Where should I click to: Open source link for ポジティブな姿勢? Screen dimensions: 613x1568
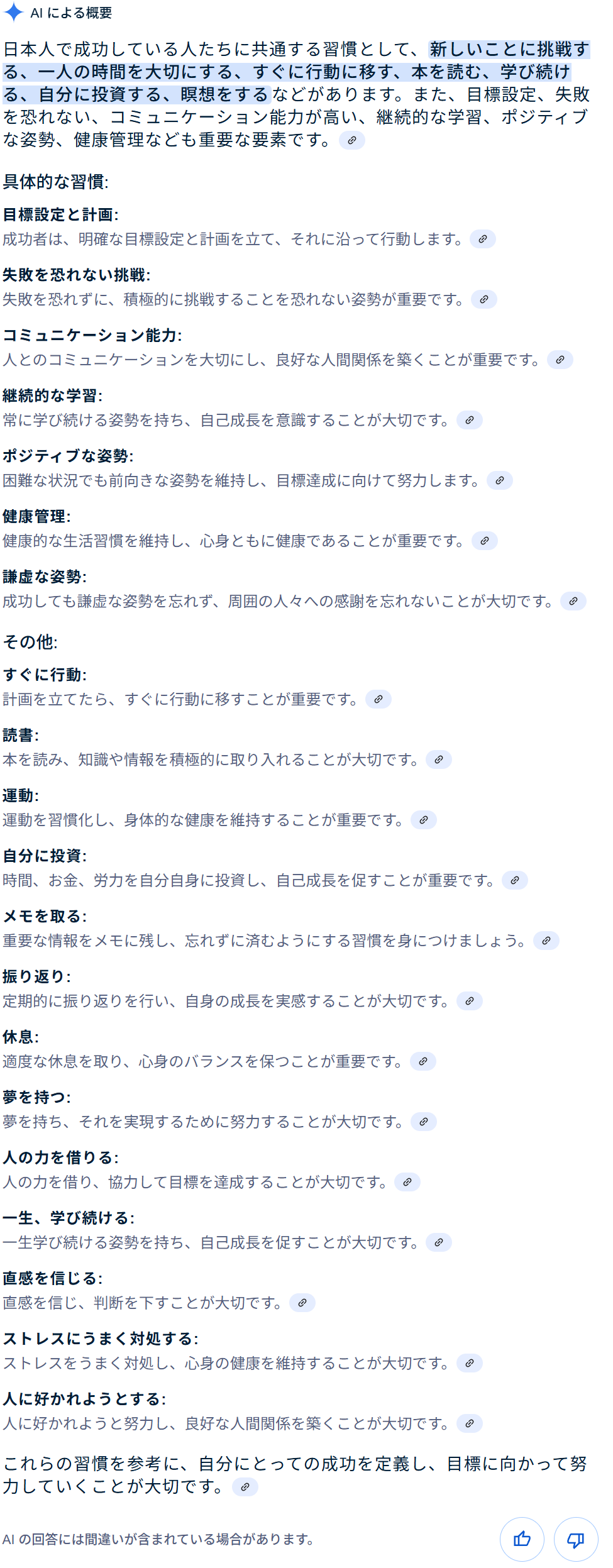tap(499, 480)
